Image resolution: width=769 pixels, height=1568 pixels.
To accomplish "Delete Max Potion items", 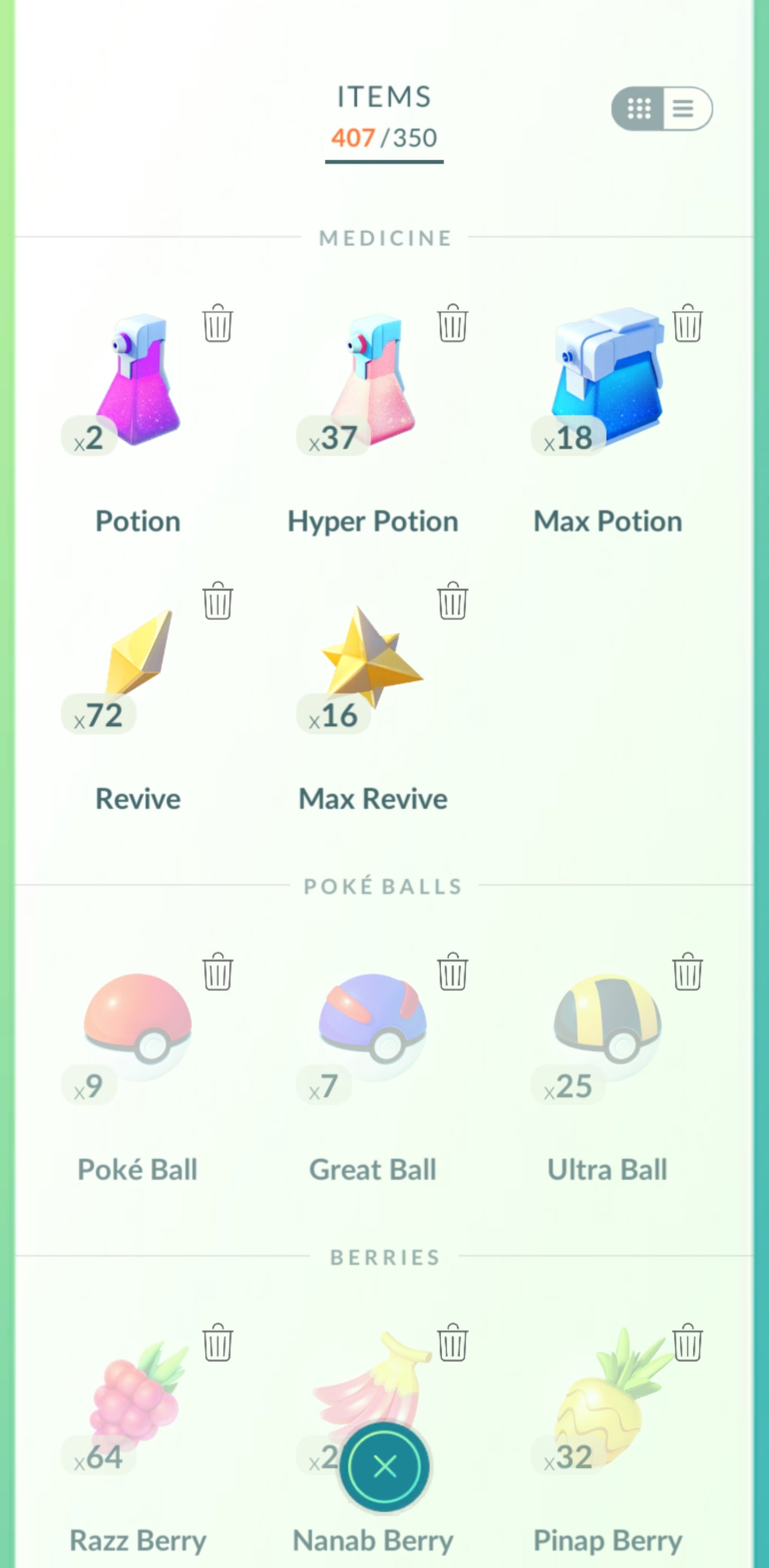I will click(x=687, y=323).
